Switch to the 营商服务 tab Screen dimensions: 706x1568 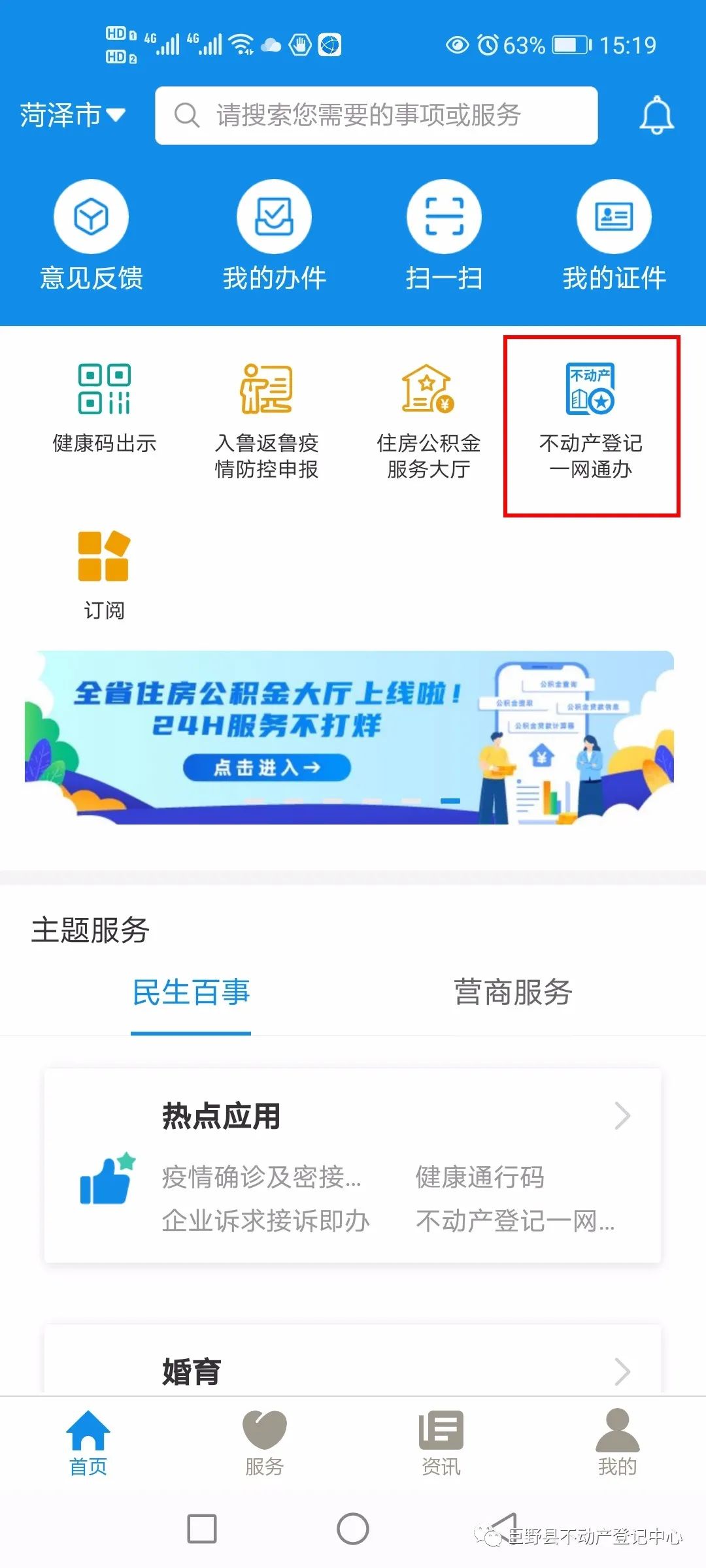pos(513,992)
